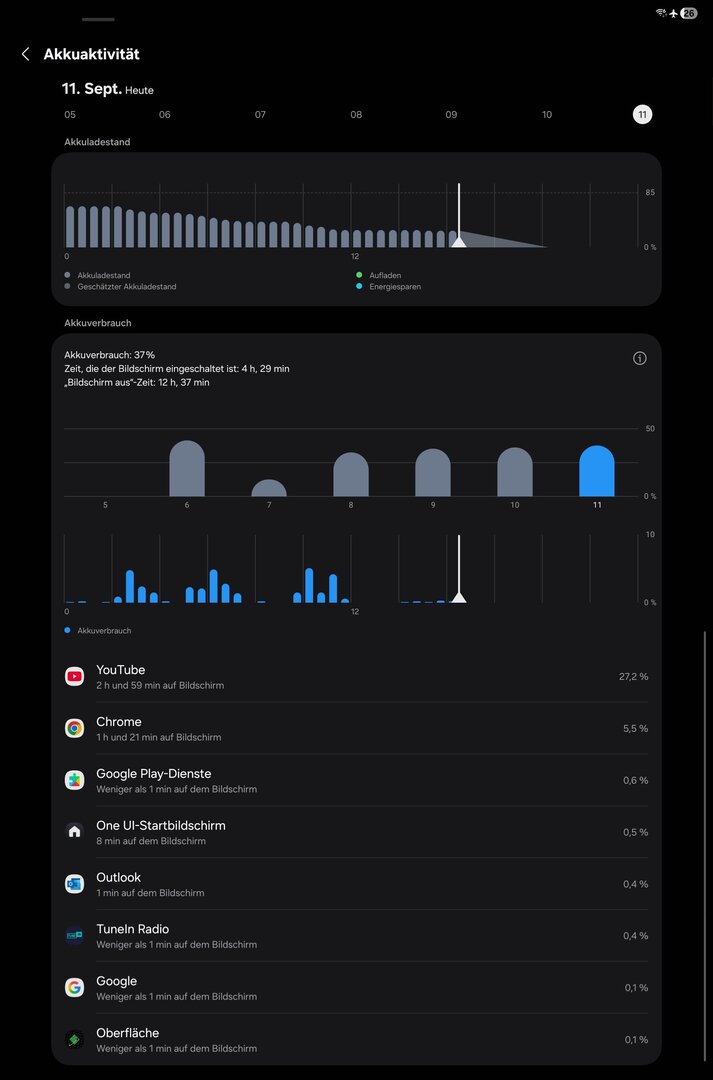Open Outlook battery usage details
The height and width of the screenshot is (1080, 713).
click(356, 884)
